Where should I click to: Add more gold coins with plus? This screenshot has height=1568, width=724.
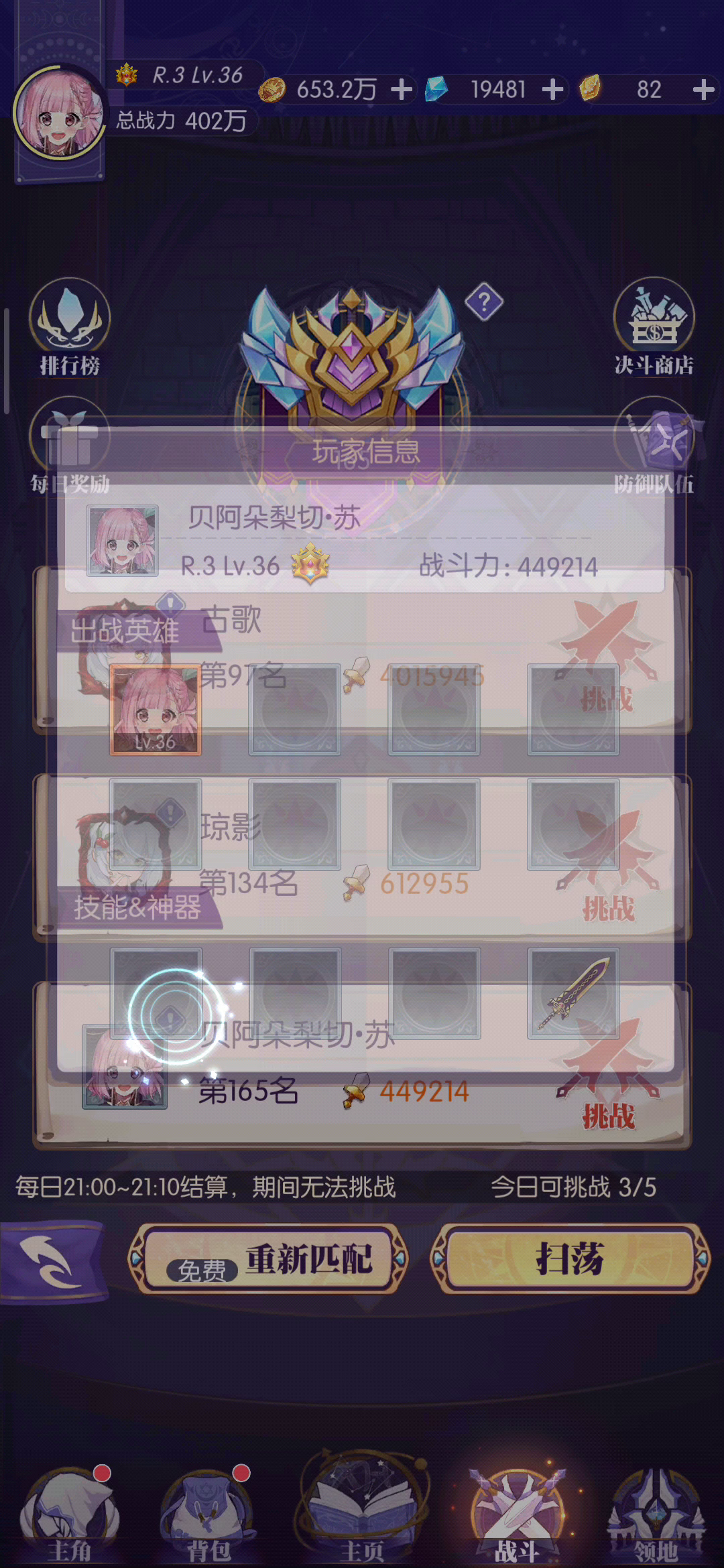click(x=401, y=89)
